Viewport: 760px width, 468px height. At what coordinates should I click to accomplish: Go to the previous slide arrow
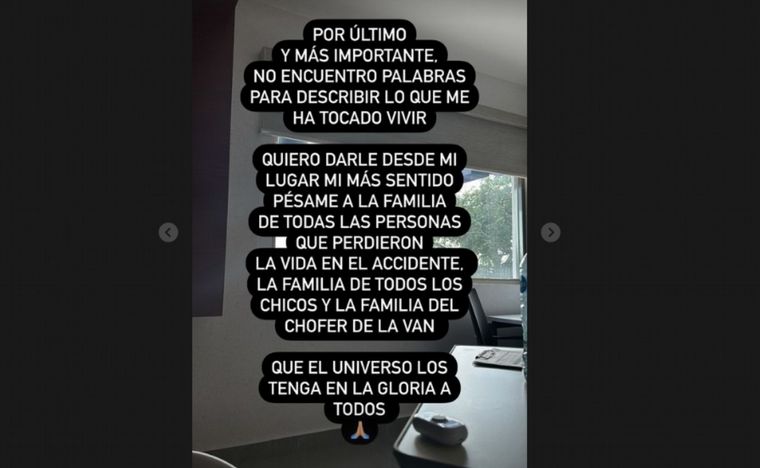(x=168, y=232)
